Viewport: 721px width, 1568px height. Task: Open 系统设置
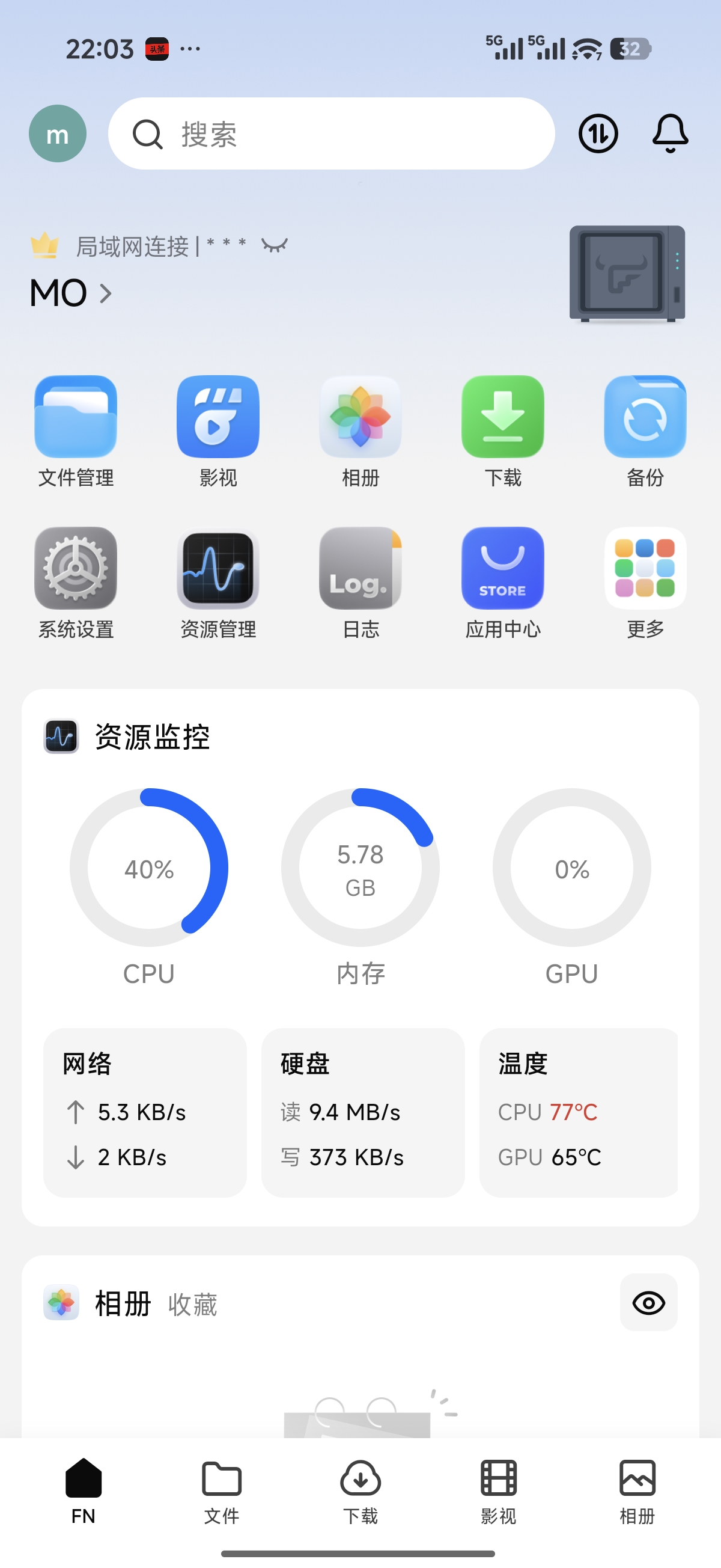tap(76, 583)
